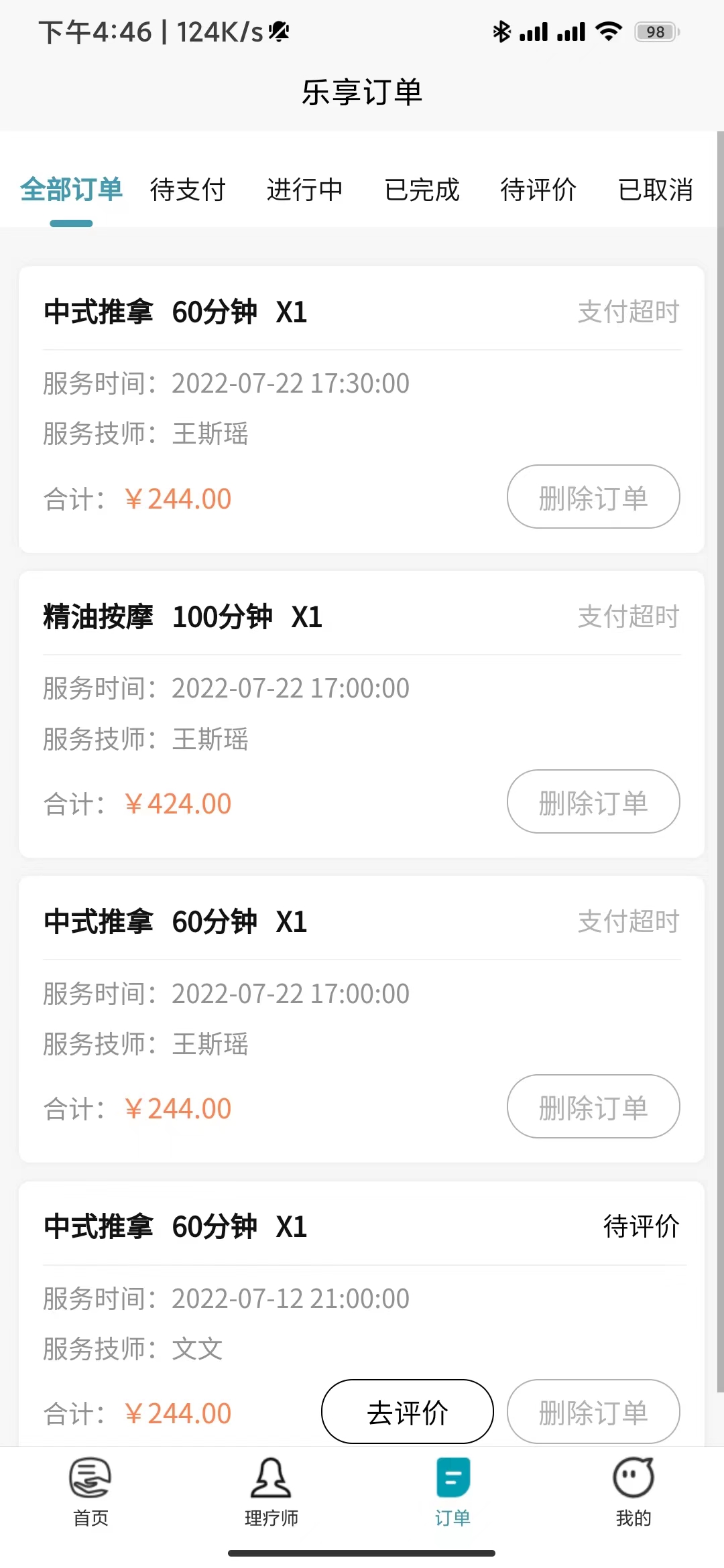Image resolution: width=724 pixels, height=1568 pixels.
Task: Delete the 17:30:00 中式推拿 order
Action: click(593, 497)
